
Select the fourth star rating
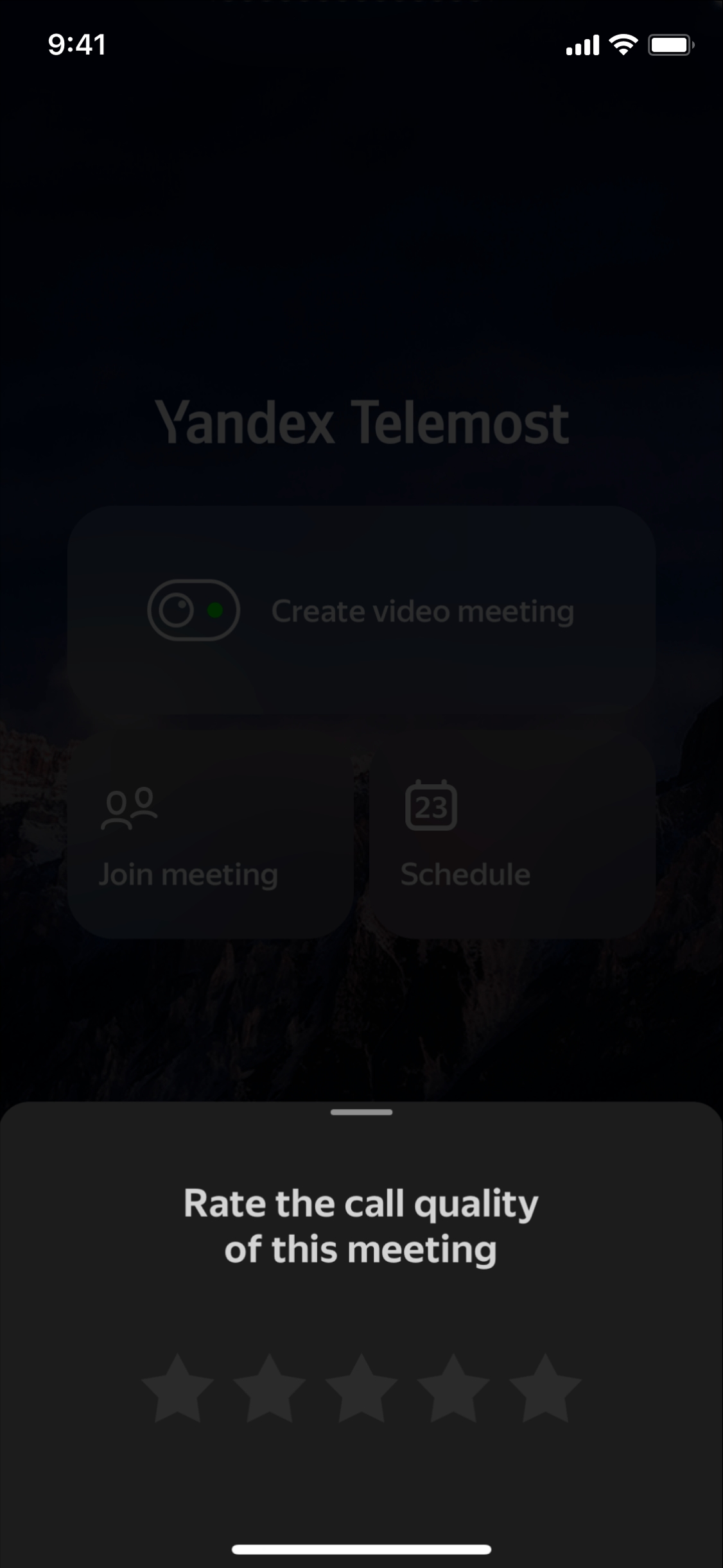click(x=453, y=1390)
